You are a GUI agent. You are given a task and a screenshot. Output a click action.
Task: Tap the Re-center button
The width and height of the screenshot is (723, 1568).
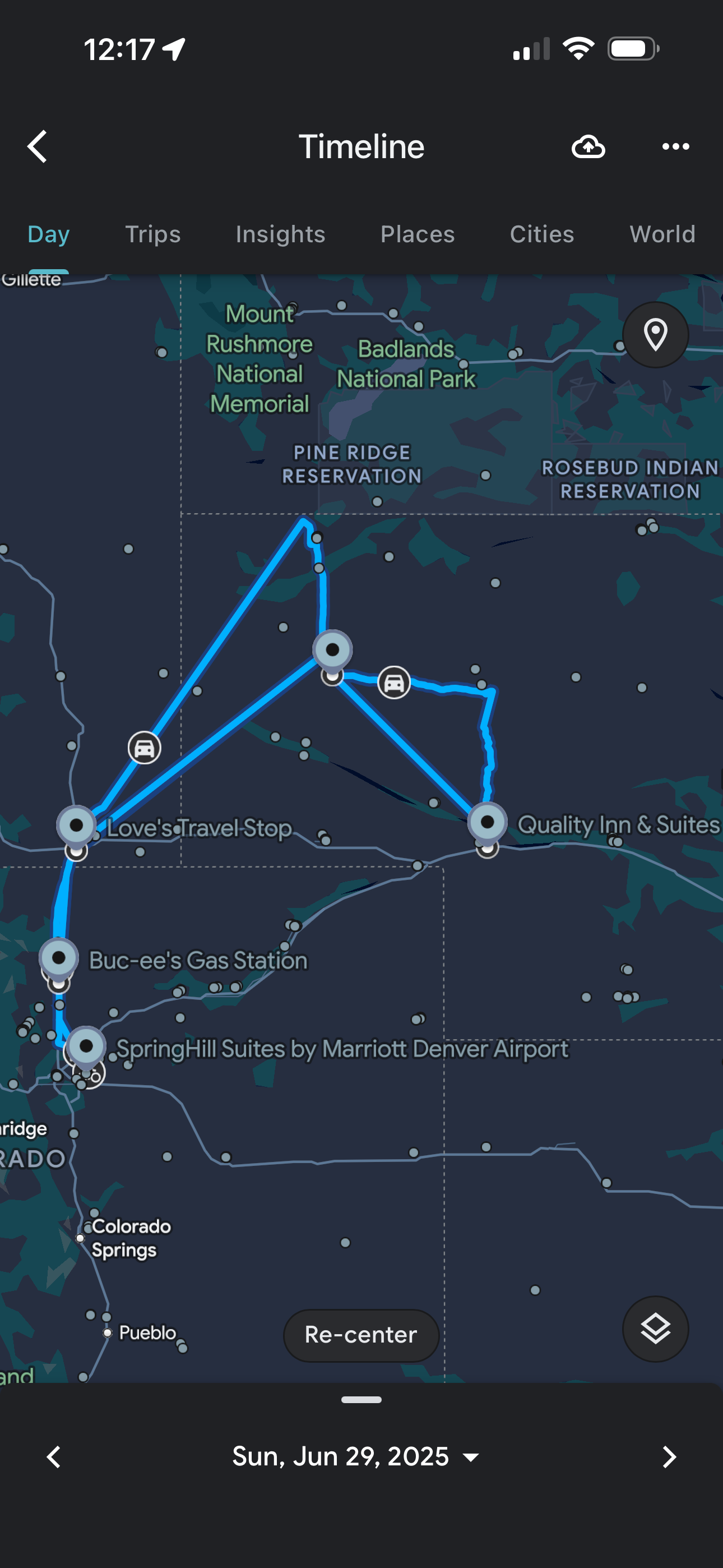pos(361,1335)
